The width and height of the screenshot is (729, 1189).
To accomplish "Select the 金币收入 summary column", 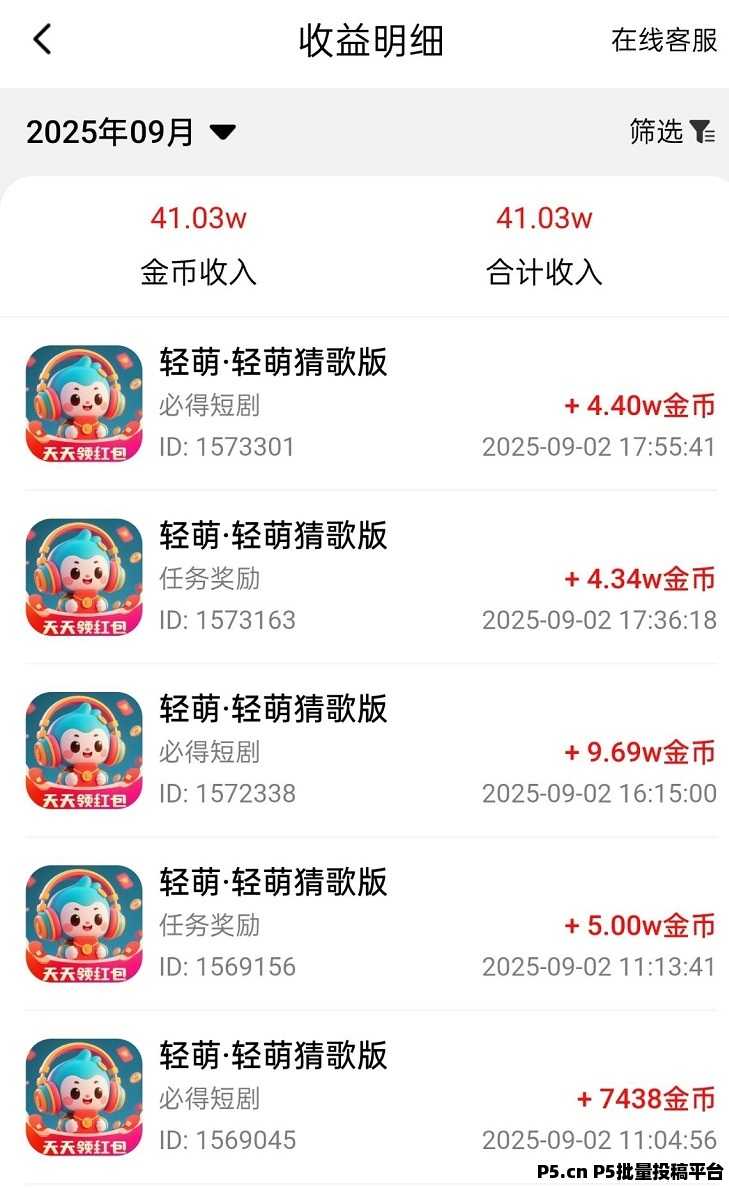I will point(197,270).
